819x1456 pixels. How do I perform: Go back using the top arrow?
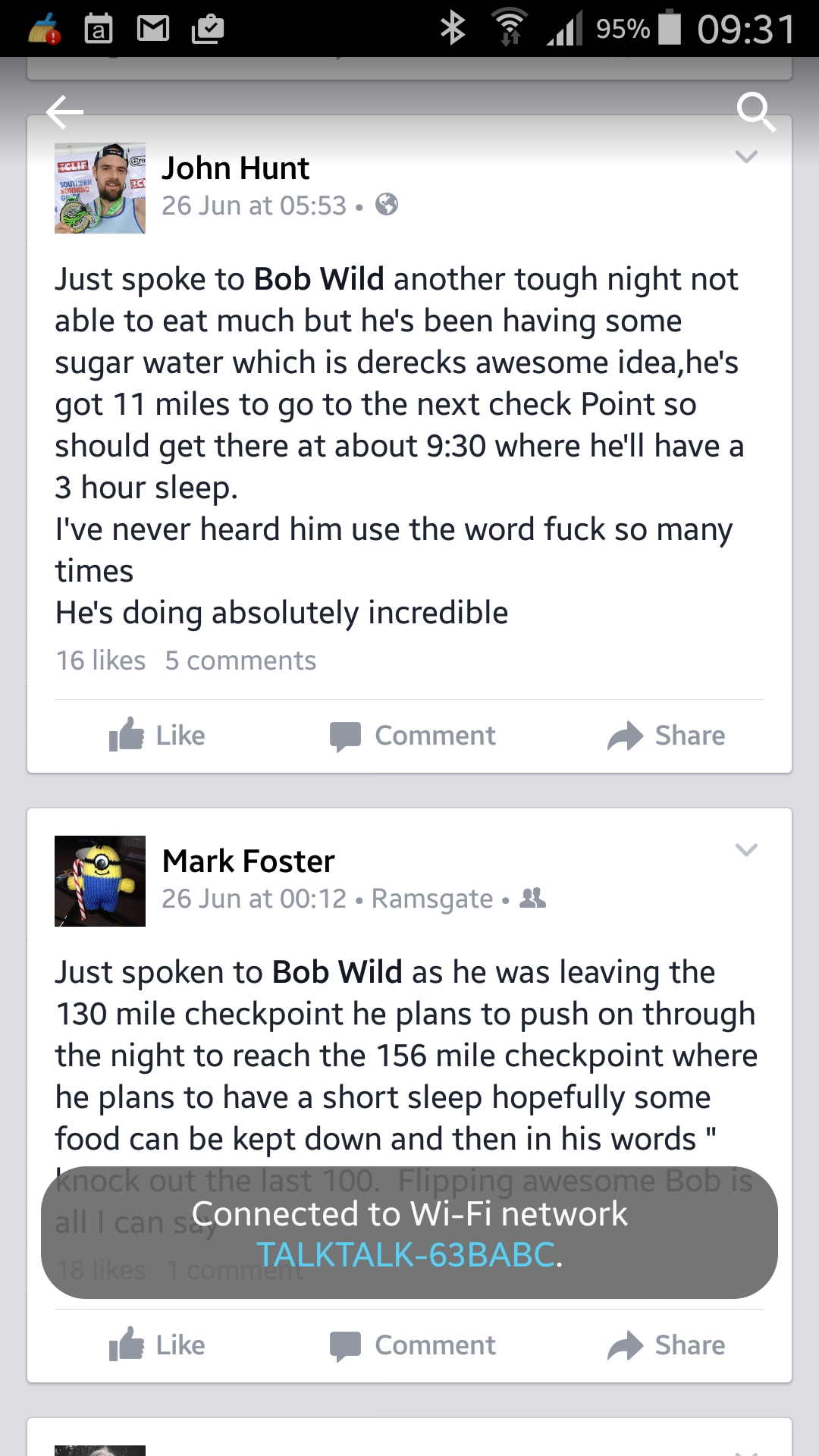[64, 113]
